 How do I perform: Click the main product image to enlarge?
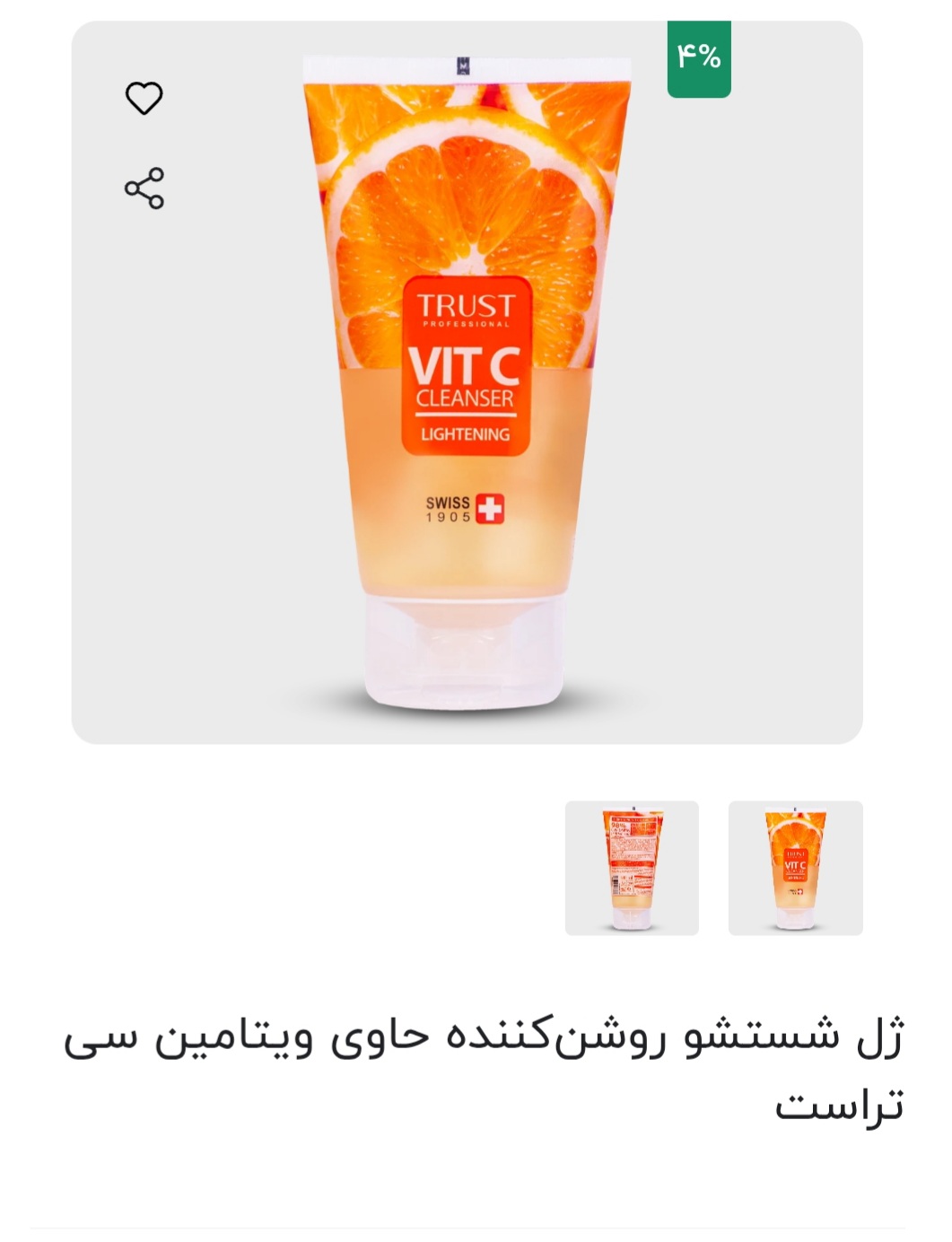pos(467,377)
